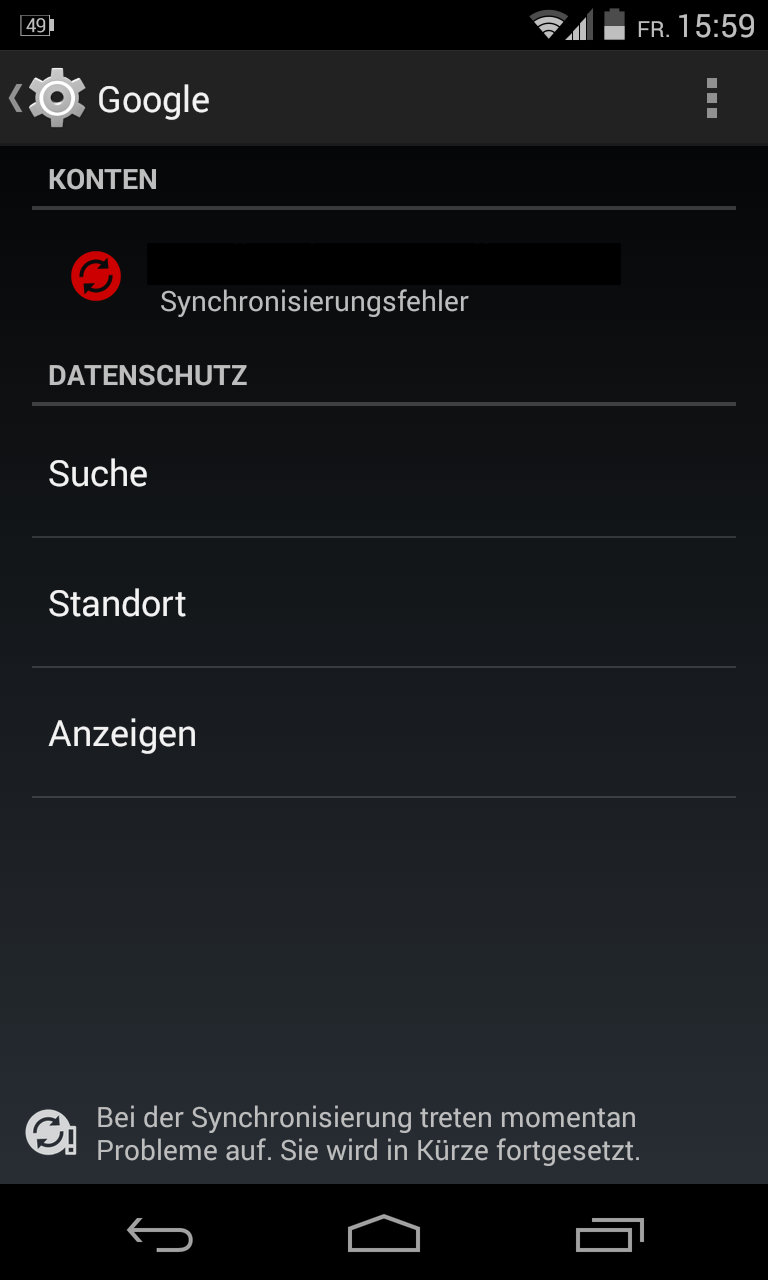Open Anzeigen settings
The height and width of the screenshot is (1280, 768).
[x=384, y=733]
